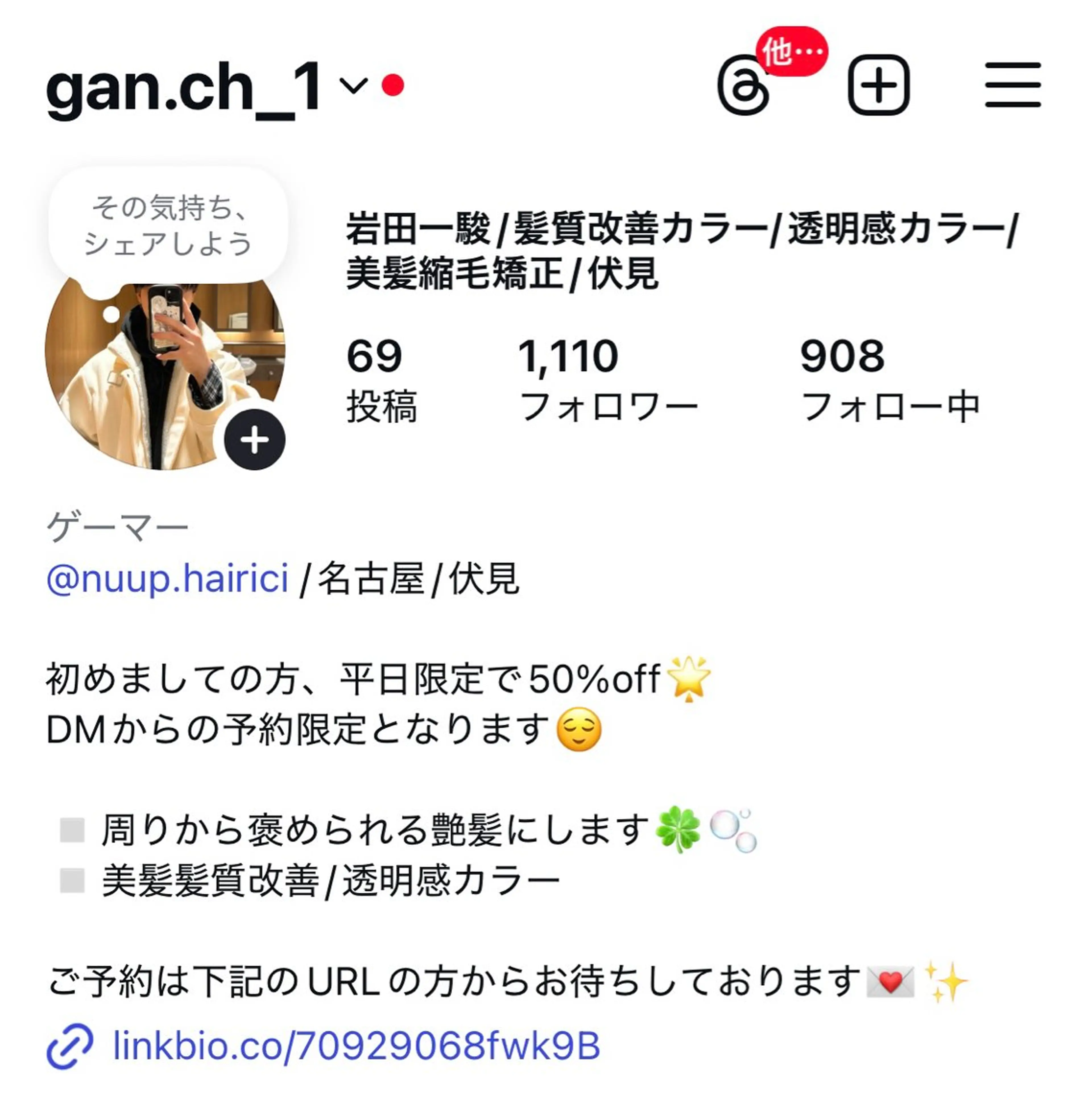Tap the その気持ち、シェアしよう note bubble
This screenshot has width=1092, height=1104.
click(x=168, y=225)
